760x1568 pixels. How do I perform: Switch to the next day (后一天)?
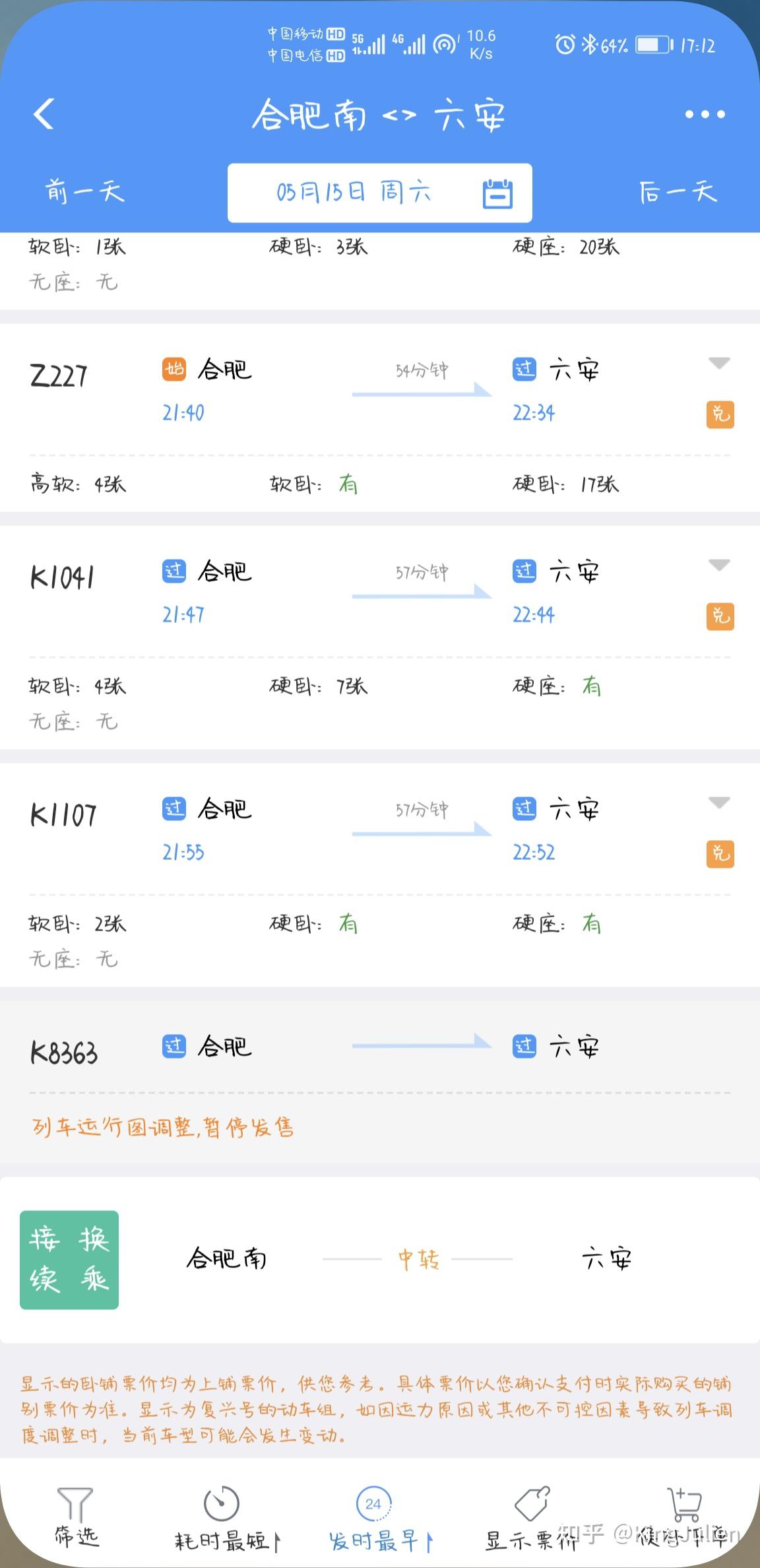tap(678, 191)
